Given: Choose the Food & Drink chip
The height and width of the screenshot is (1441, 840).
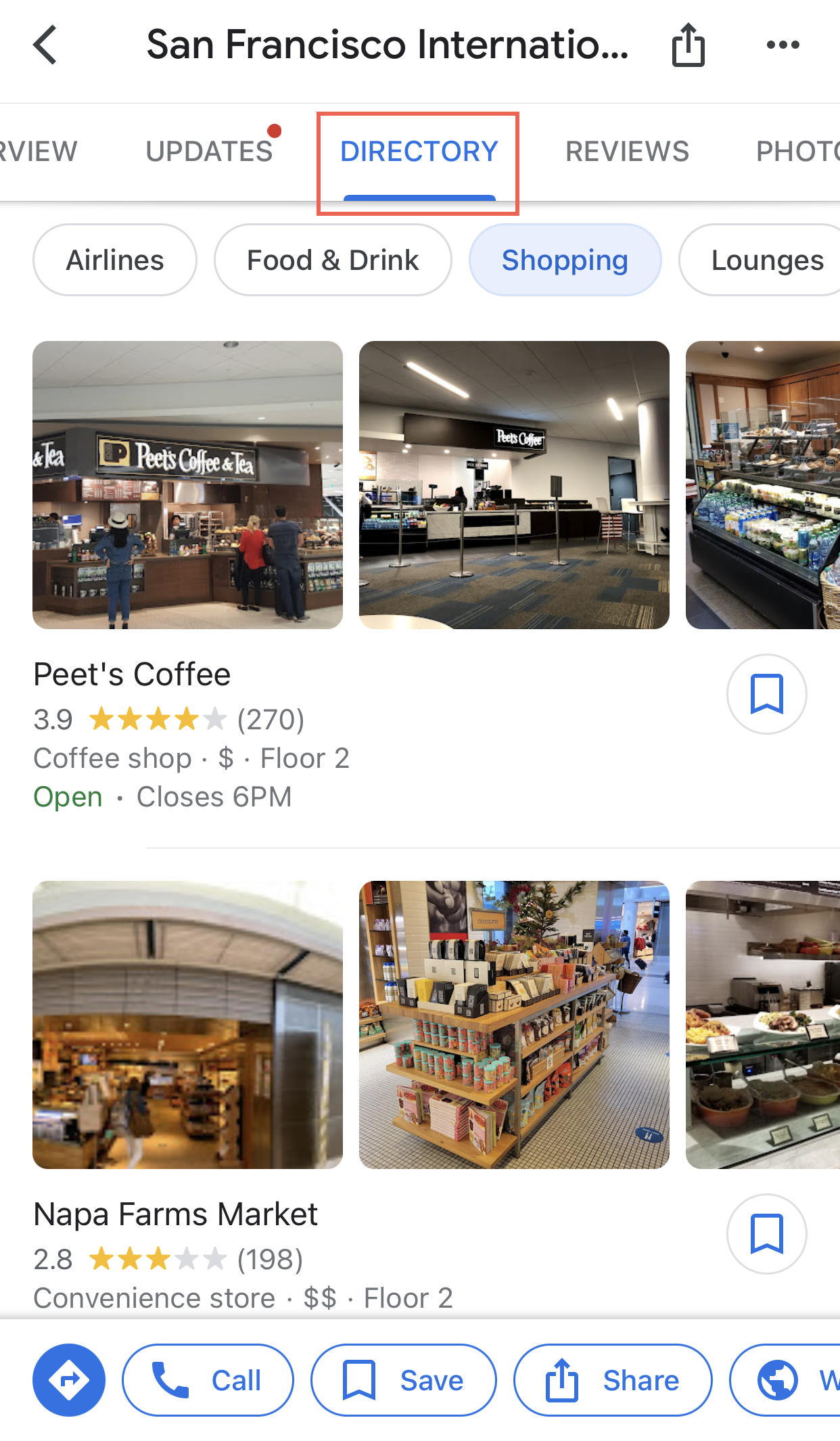Looking at the screenshot, I should [333, 260].
